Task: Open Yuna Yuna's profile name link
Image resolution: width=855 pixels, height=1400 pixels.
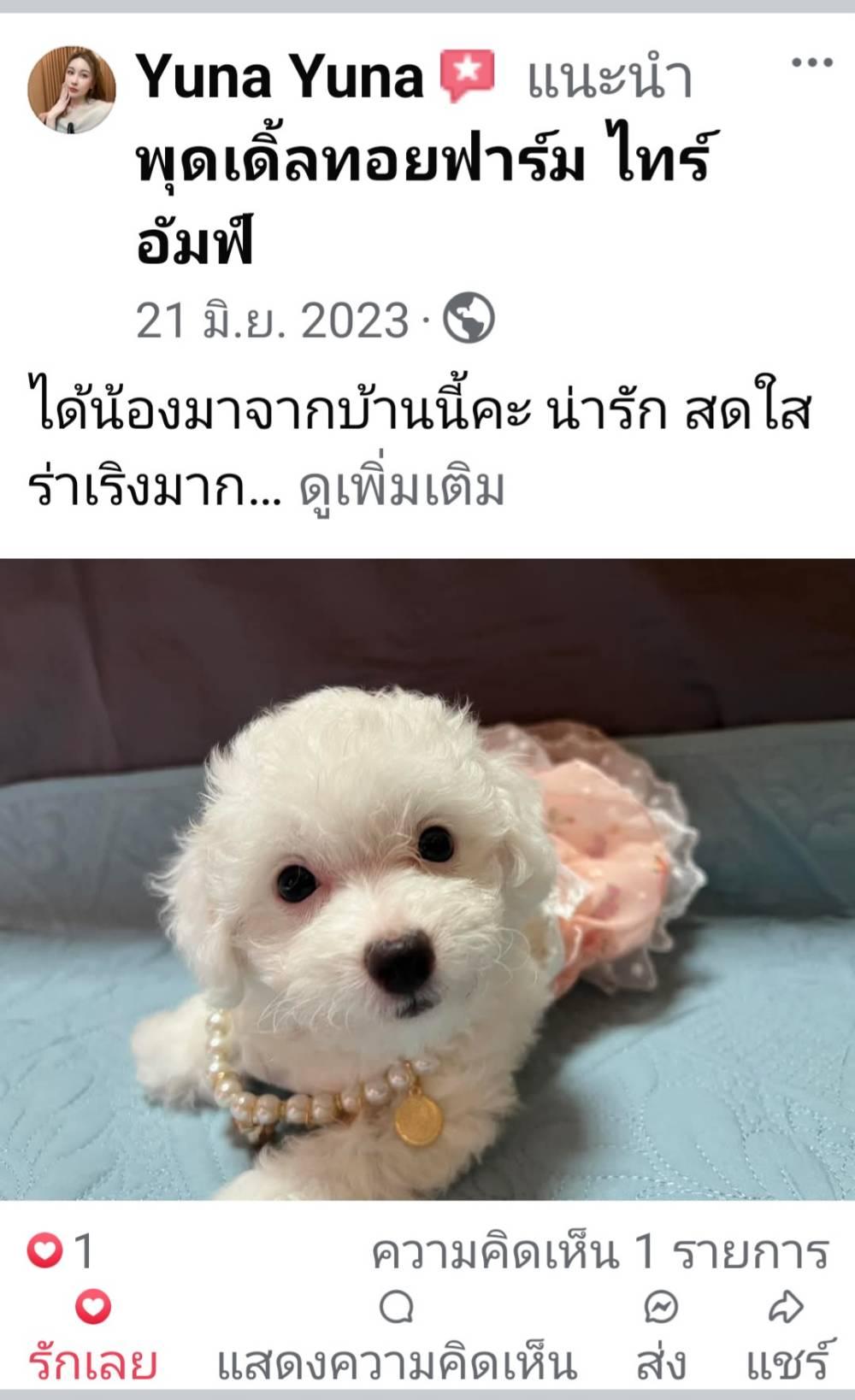Action: (x=280, y=77)
